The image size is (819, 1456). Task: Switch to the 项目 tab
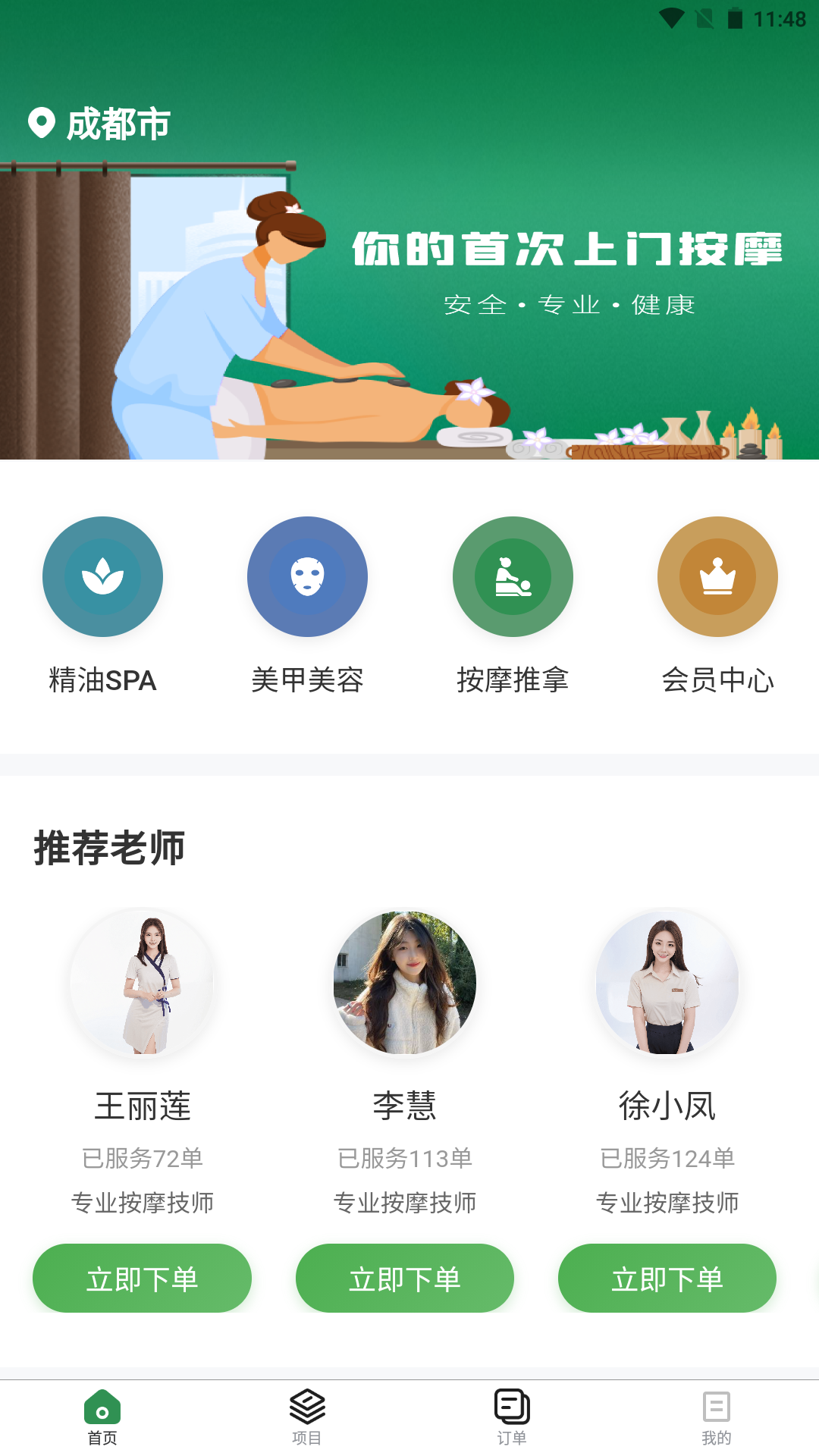click(307, 1417)
